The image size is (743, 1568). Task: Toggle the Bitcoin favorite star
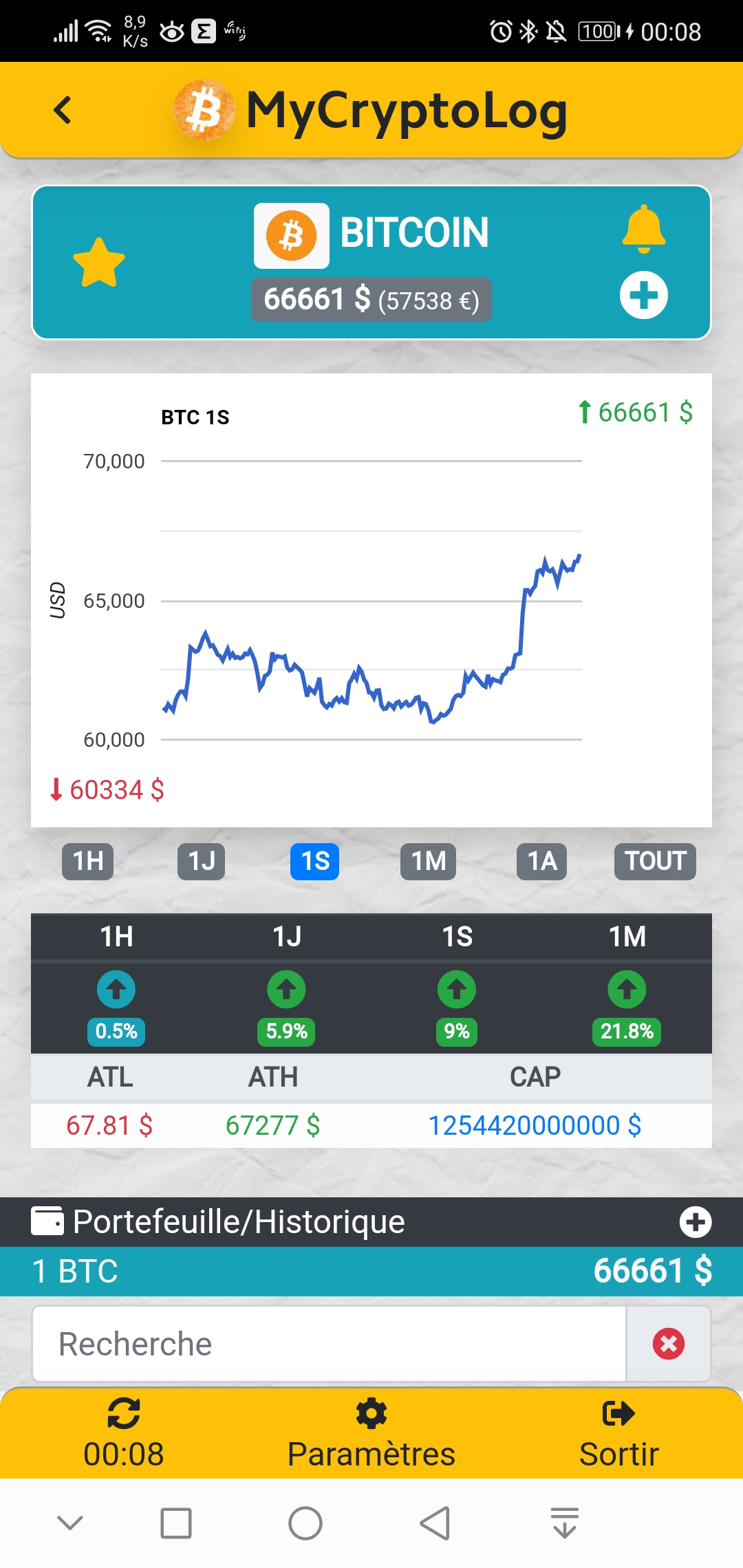tap(99, 263)
